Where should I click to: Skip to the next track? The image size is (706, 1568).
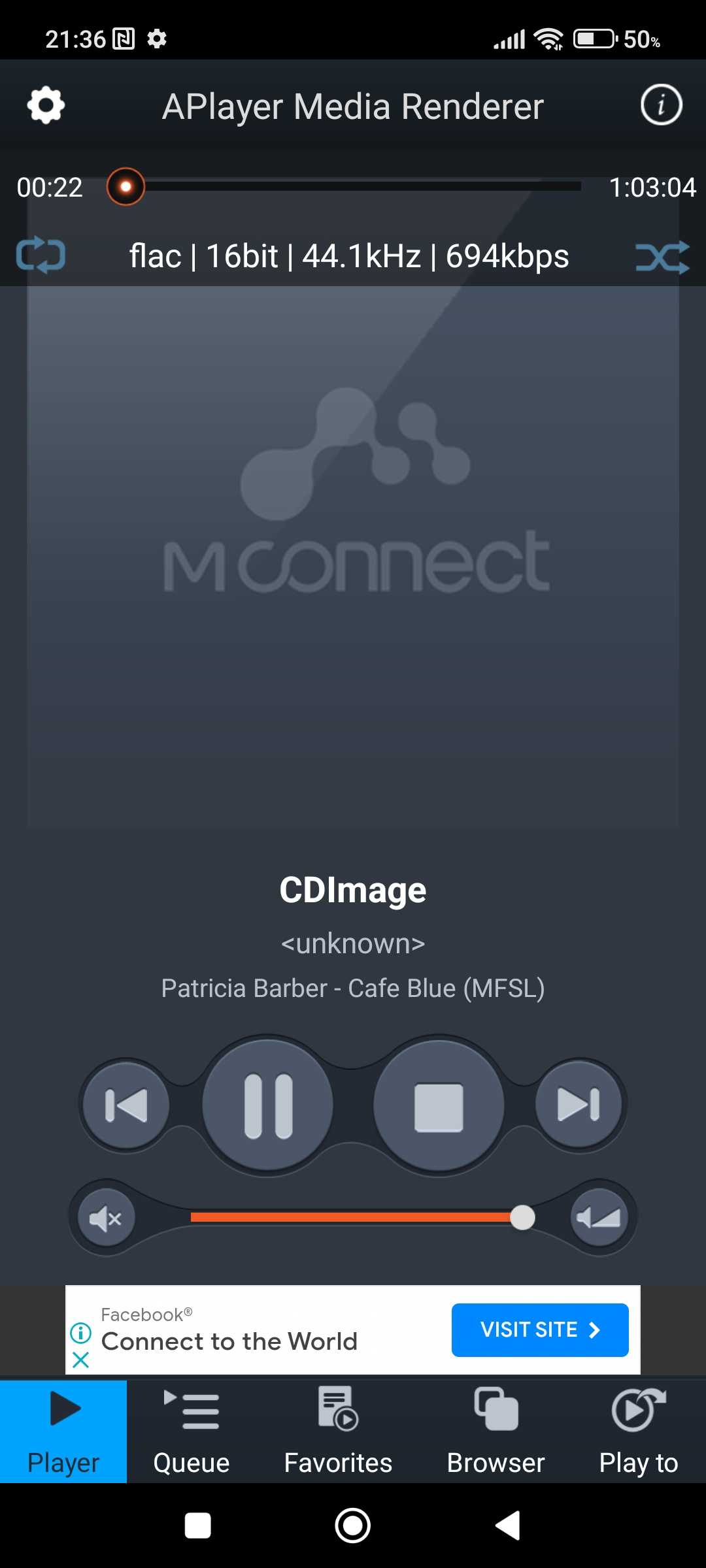579,1105
